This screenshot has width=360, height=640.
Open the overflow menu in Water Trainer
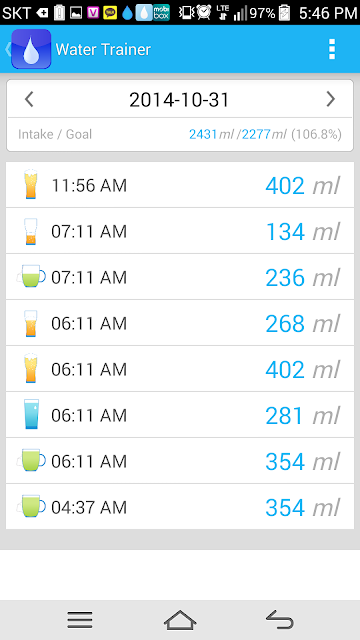click(x=332, y=49)
